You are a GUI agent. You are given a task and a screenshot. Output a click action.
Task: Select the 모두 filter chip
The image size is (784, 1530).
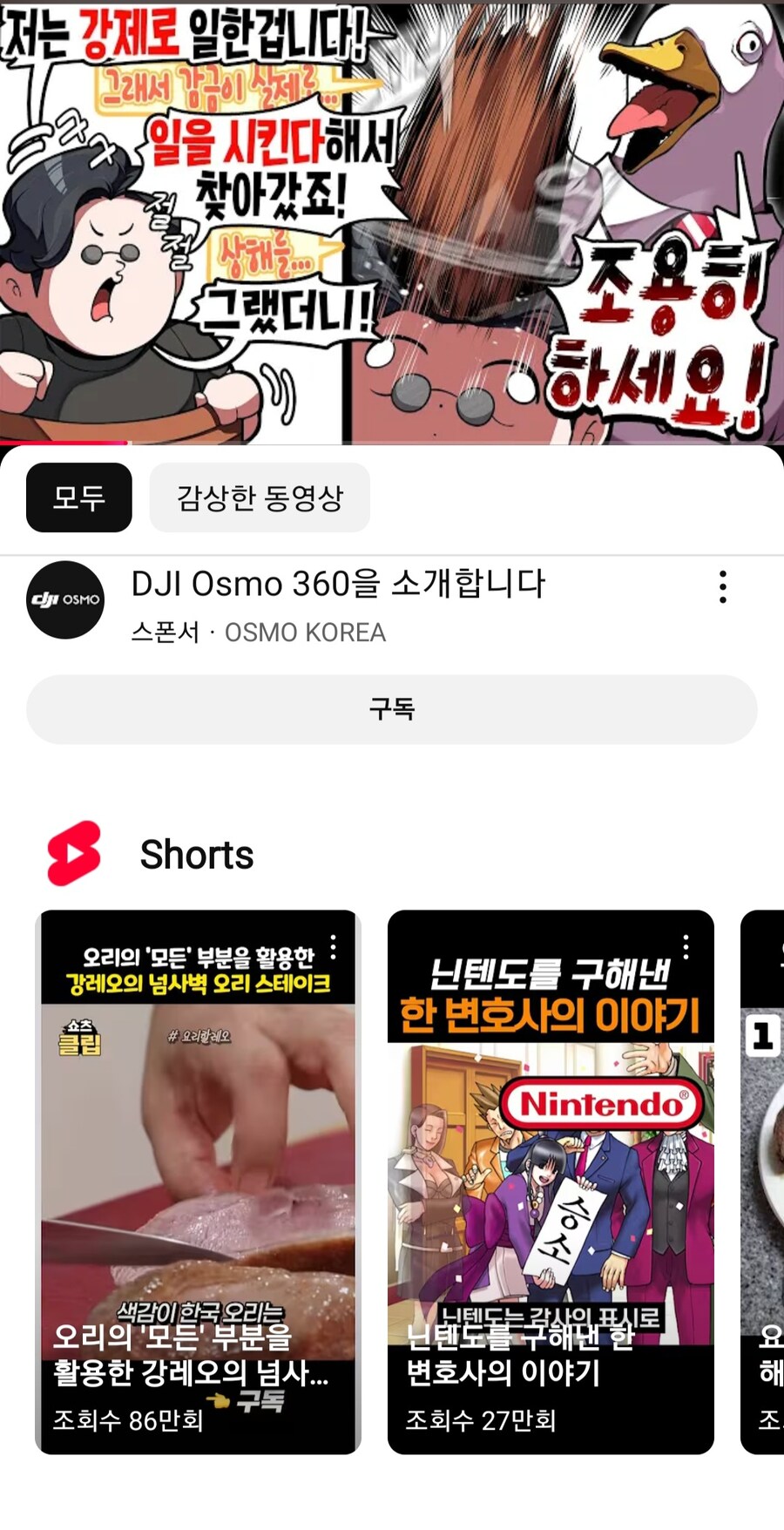point(78,498)
